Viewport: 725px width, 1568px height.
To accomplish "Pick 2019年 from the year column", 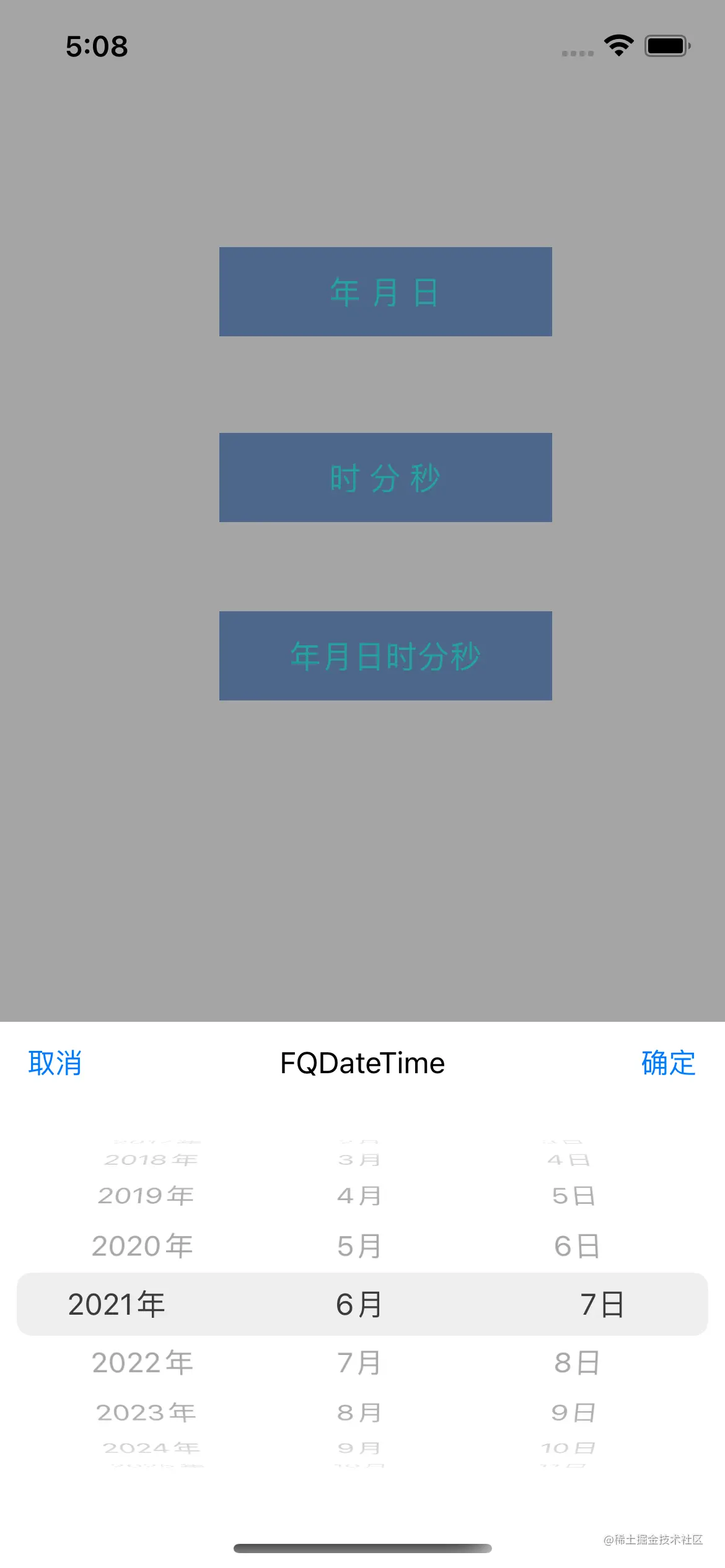I will [x=146, y=1196].
